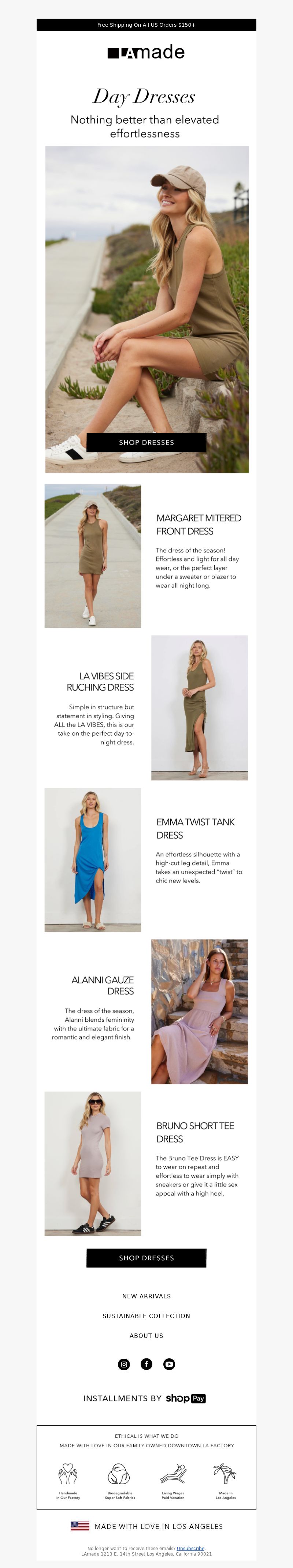293x1568 pixels.
Task: Tap the Unsubscribe link
Action: pyautogui.click(x=191, y=1549)
